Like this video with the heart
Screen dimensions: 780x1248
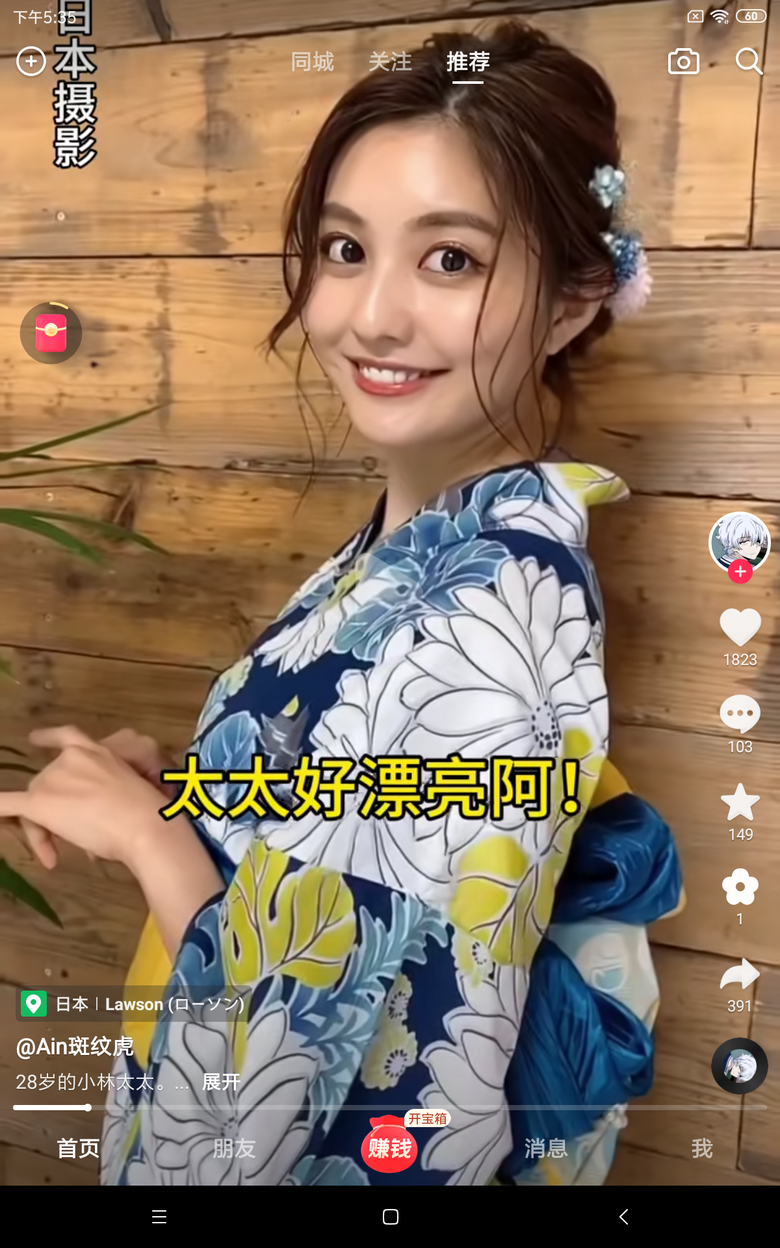pyautogui.click(x=740, y=628)
